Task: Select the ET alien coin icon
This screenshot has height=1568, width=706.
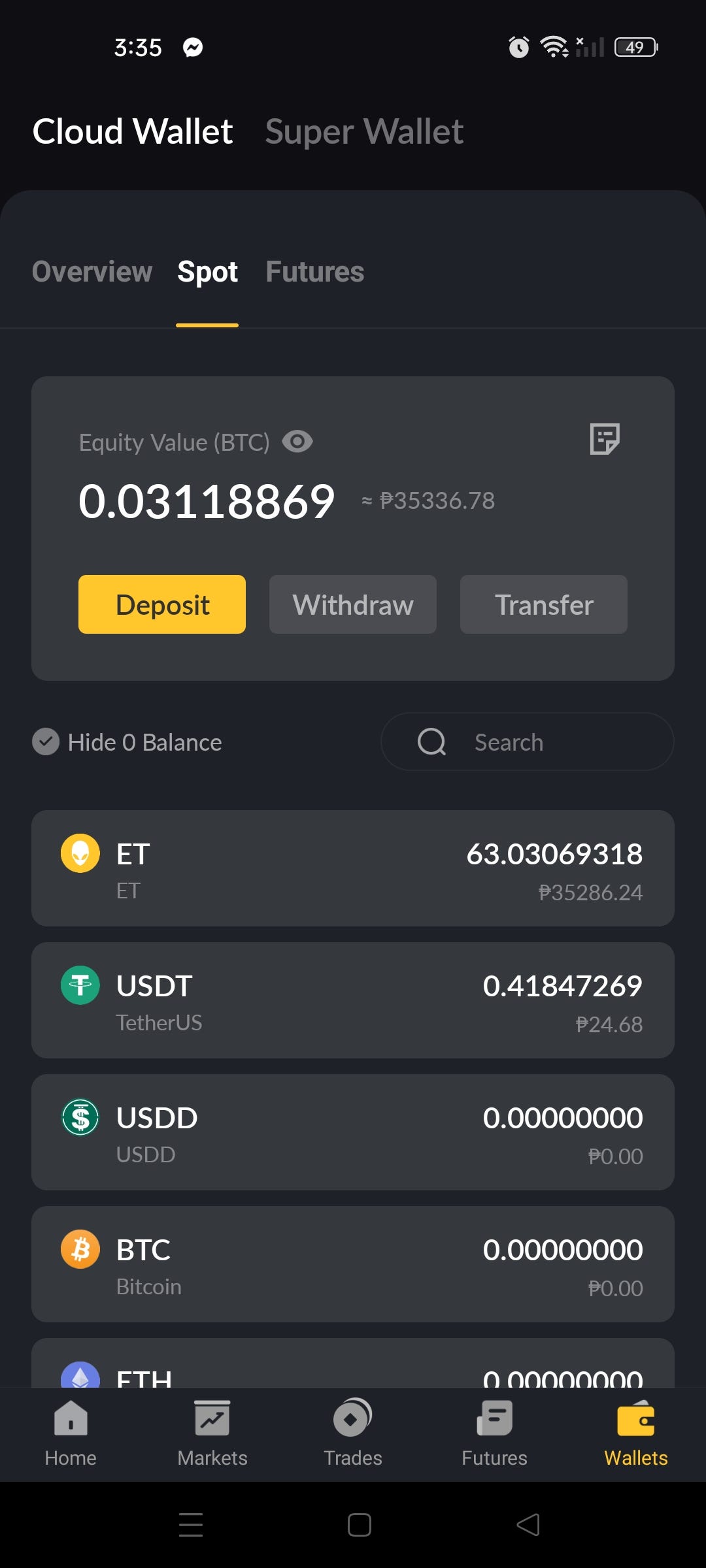Action: [79, 853]
